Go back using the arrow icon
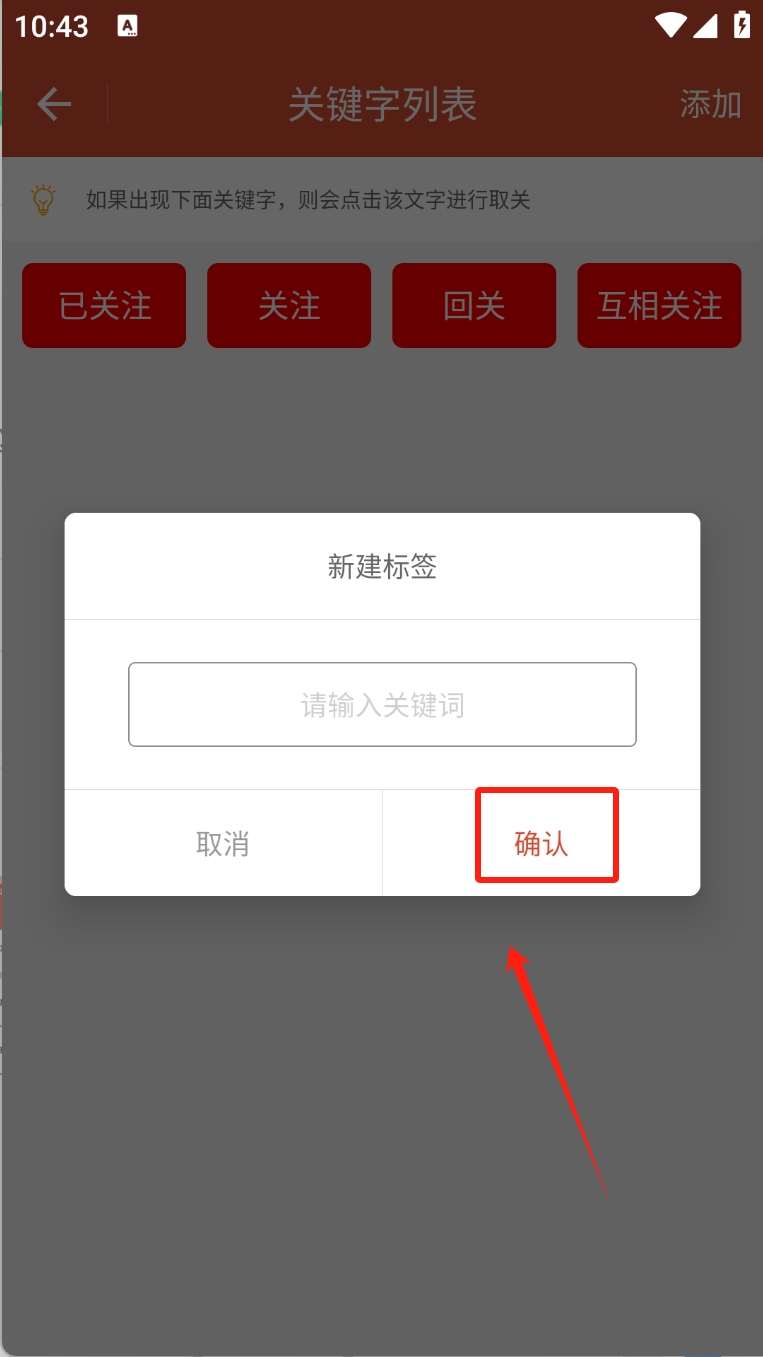The height and width of the screenshot is (1357, 763). click(54, 104)
